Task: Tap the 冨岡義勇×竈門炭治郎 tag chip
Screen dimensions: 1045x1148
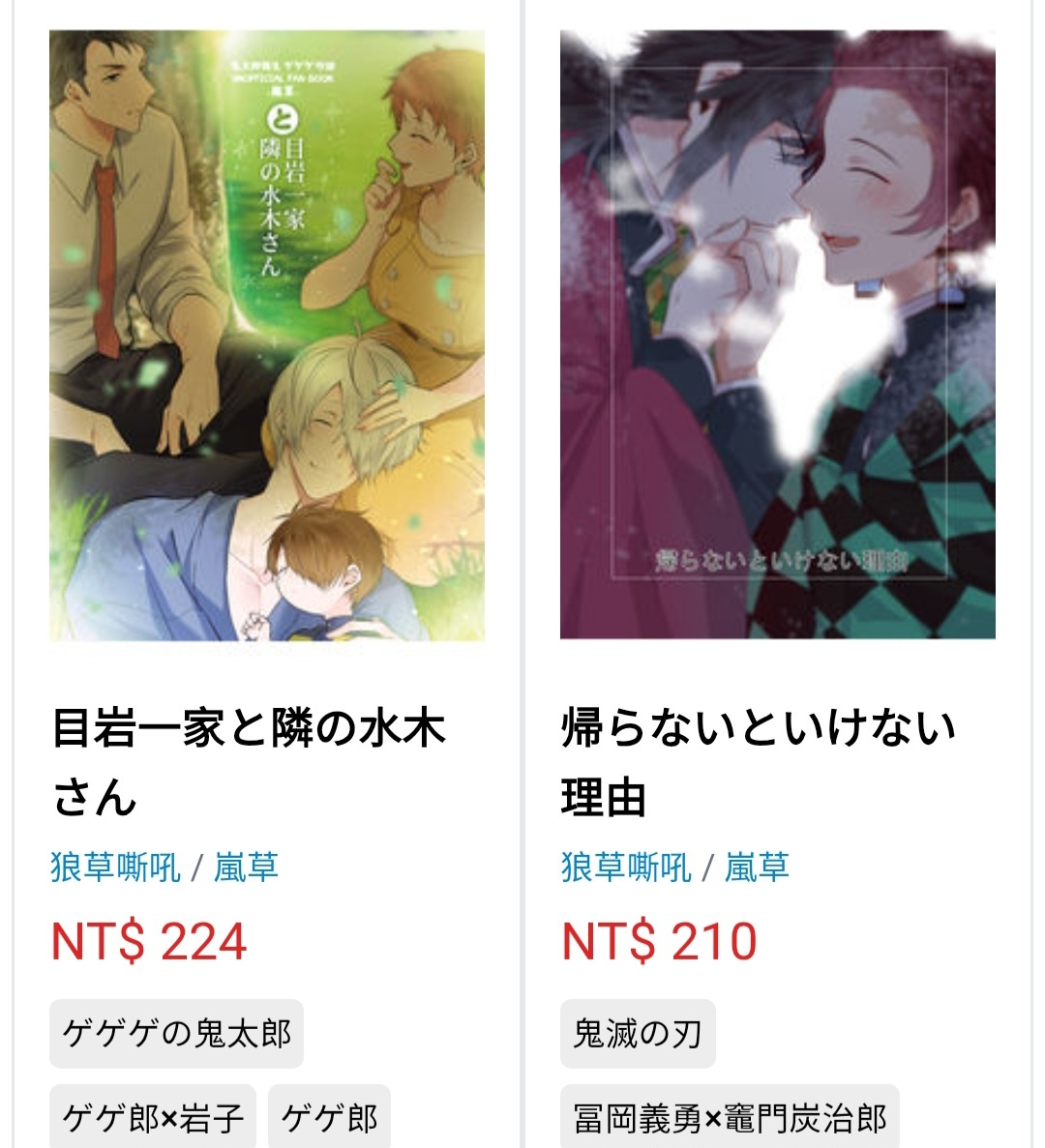Action: click(x=730, y=1118)
